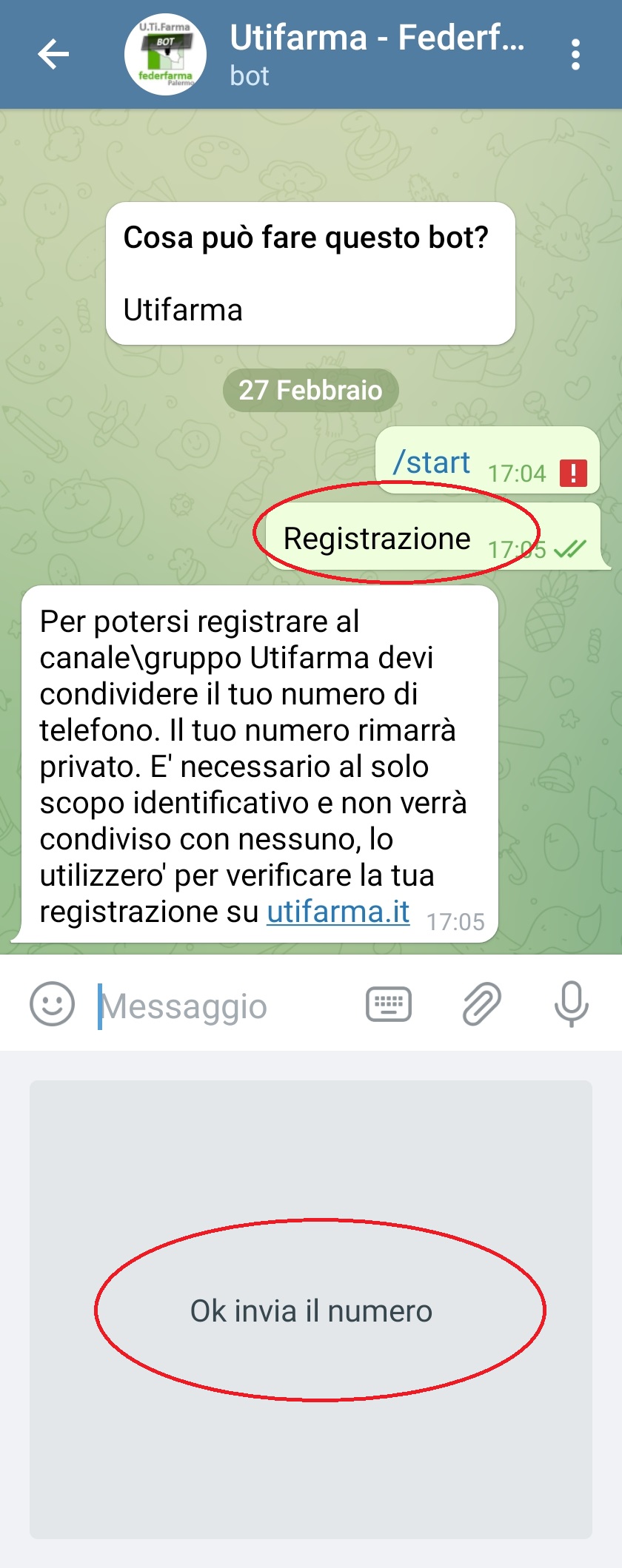
Task: Attach a file with paperclip
Action: 482,1004
